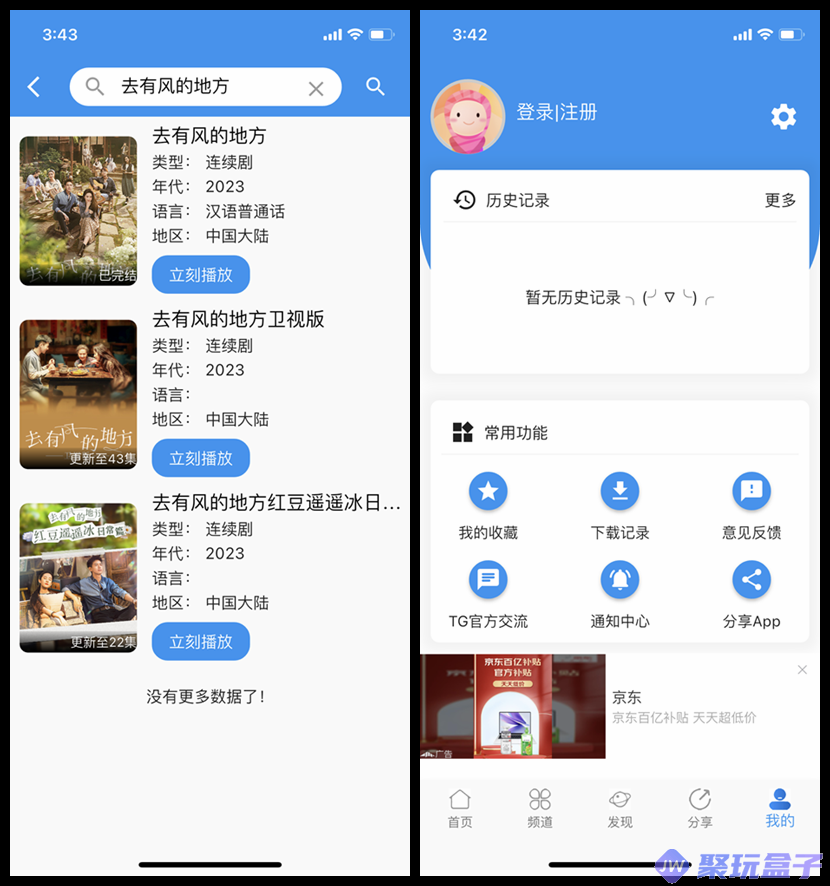Image resolution: width=830 pixels, height=886 pixels.
Task: Tap the search field with 去有风的地方
Action: tap(200, 87)
